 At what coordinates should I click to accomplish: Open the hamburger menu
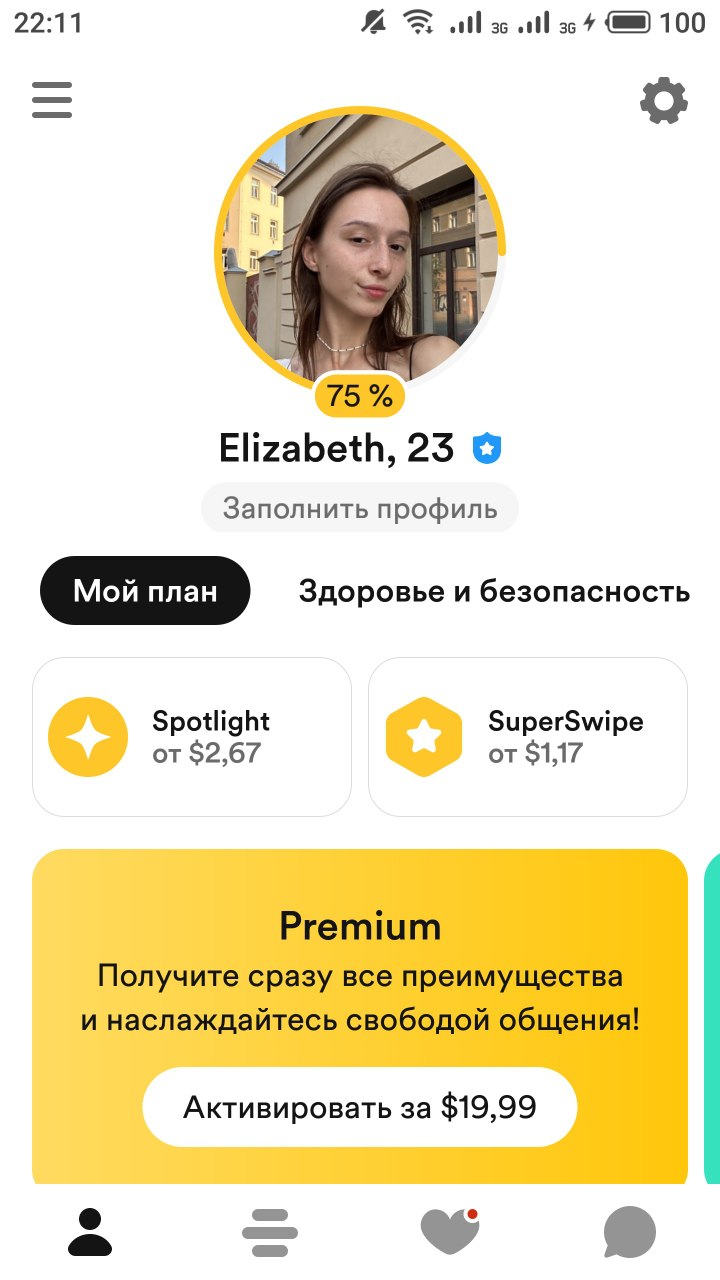point(52,100)
